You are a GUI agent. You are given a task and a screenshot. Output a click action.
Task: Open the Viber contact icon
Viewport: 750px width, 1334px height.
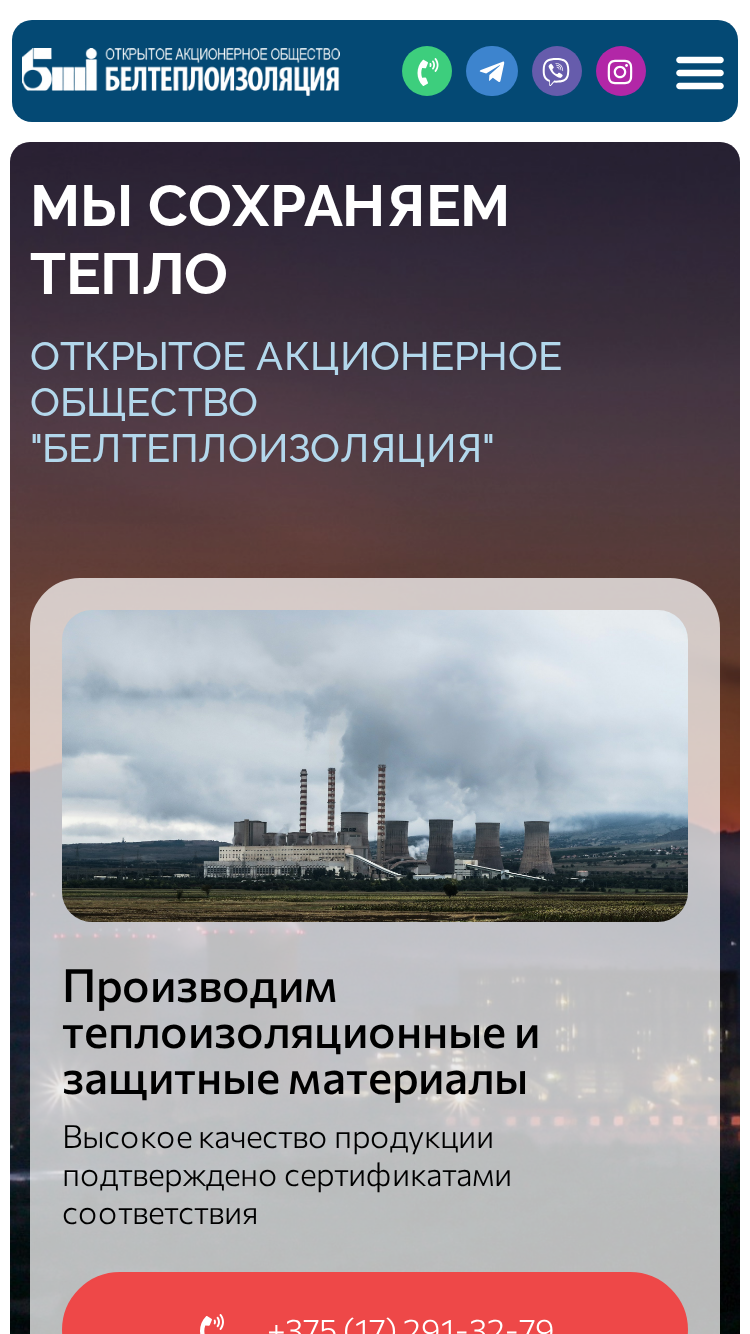557,71
